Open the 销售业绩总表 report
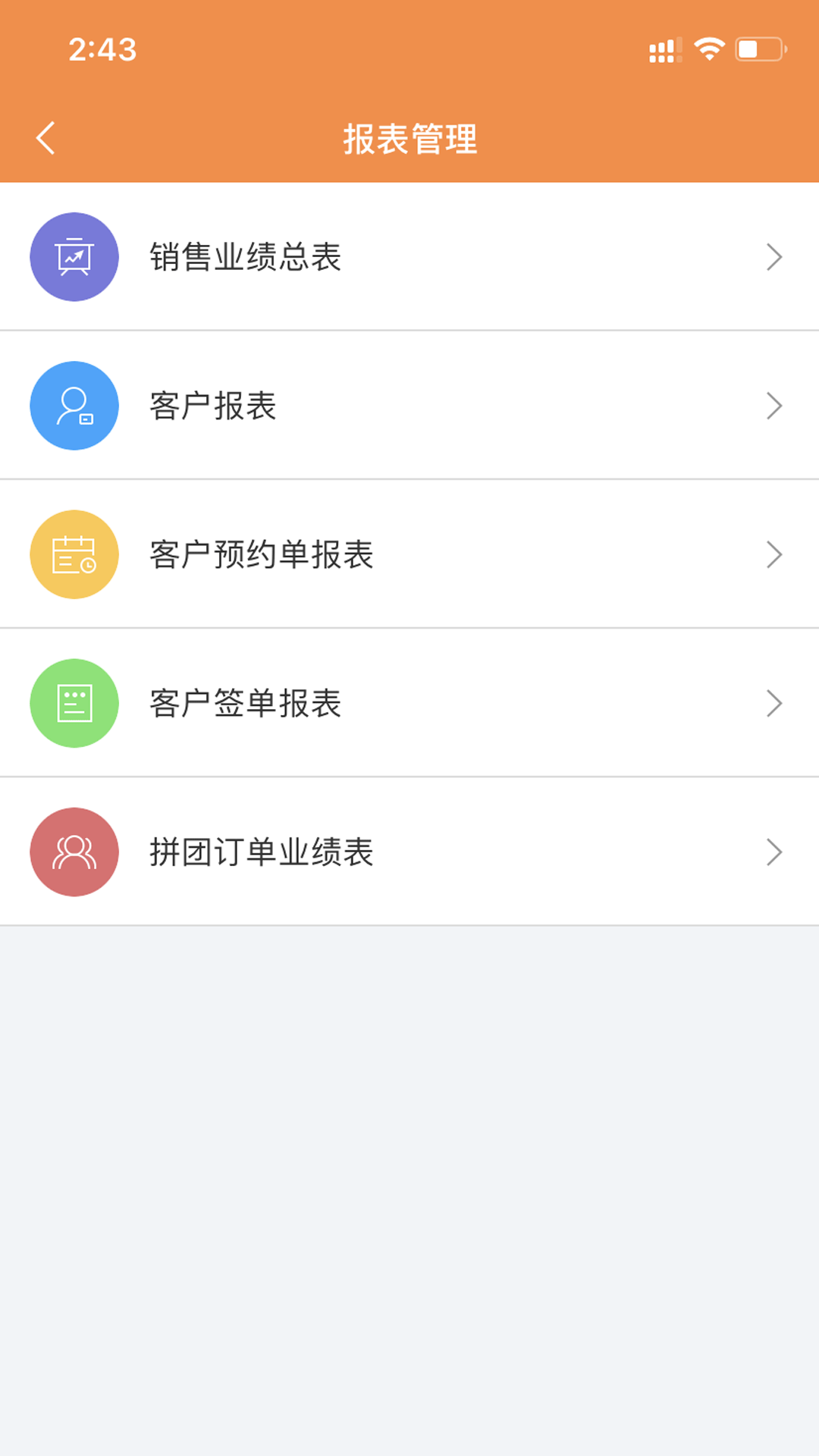This screenshot has height=1456, width=819. [246, 258]
